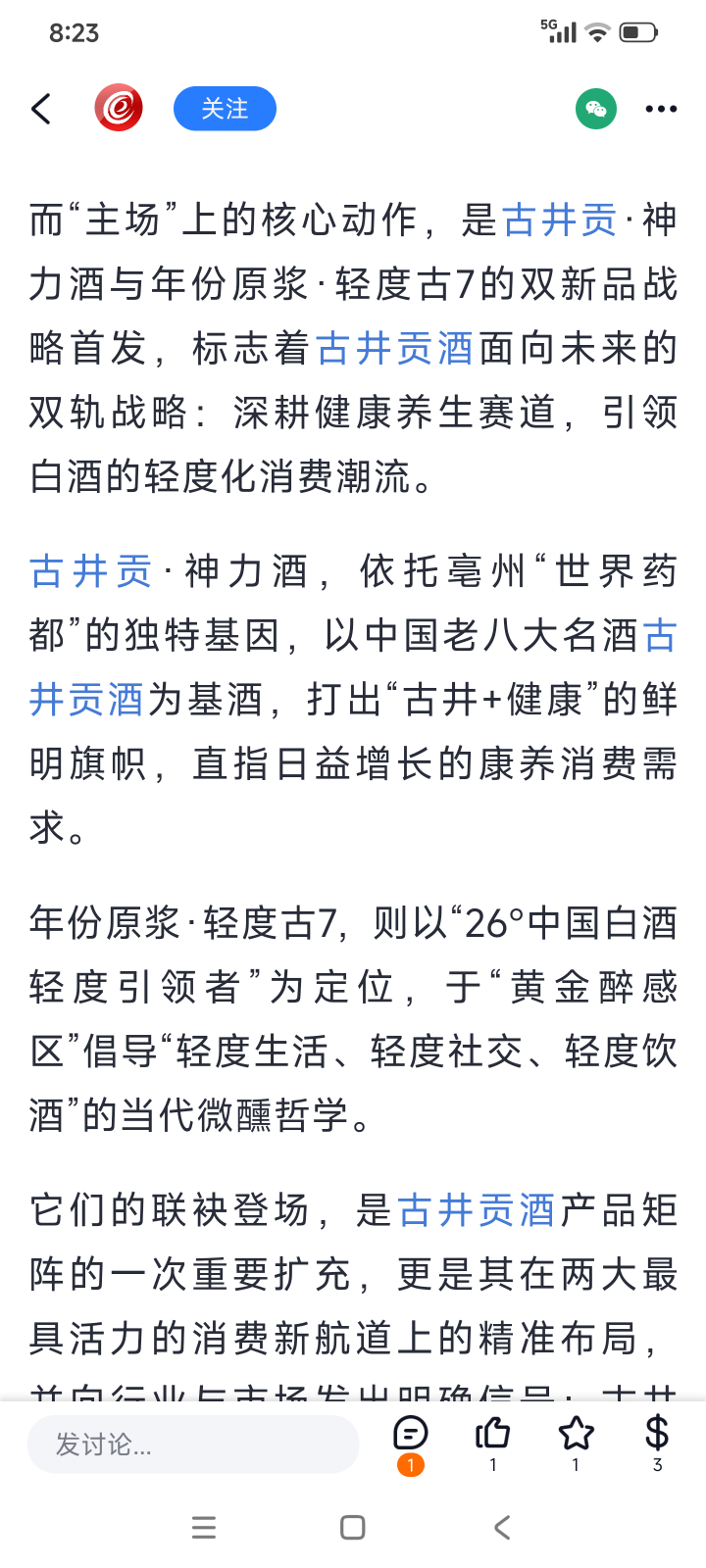Like the article with the thumbs-up icon
This screenshot has height=1568, width=706.
coord(492,1443)
